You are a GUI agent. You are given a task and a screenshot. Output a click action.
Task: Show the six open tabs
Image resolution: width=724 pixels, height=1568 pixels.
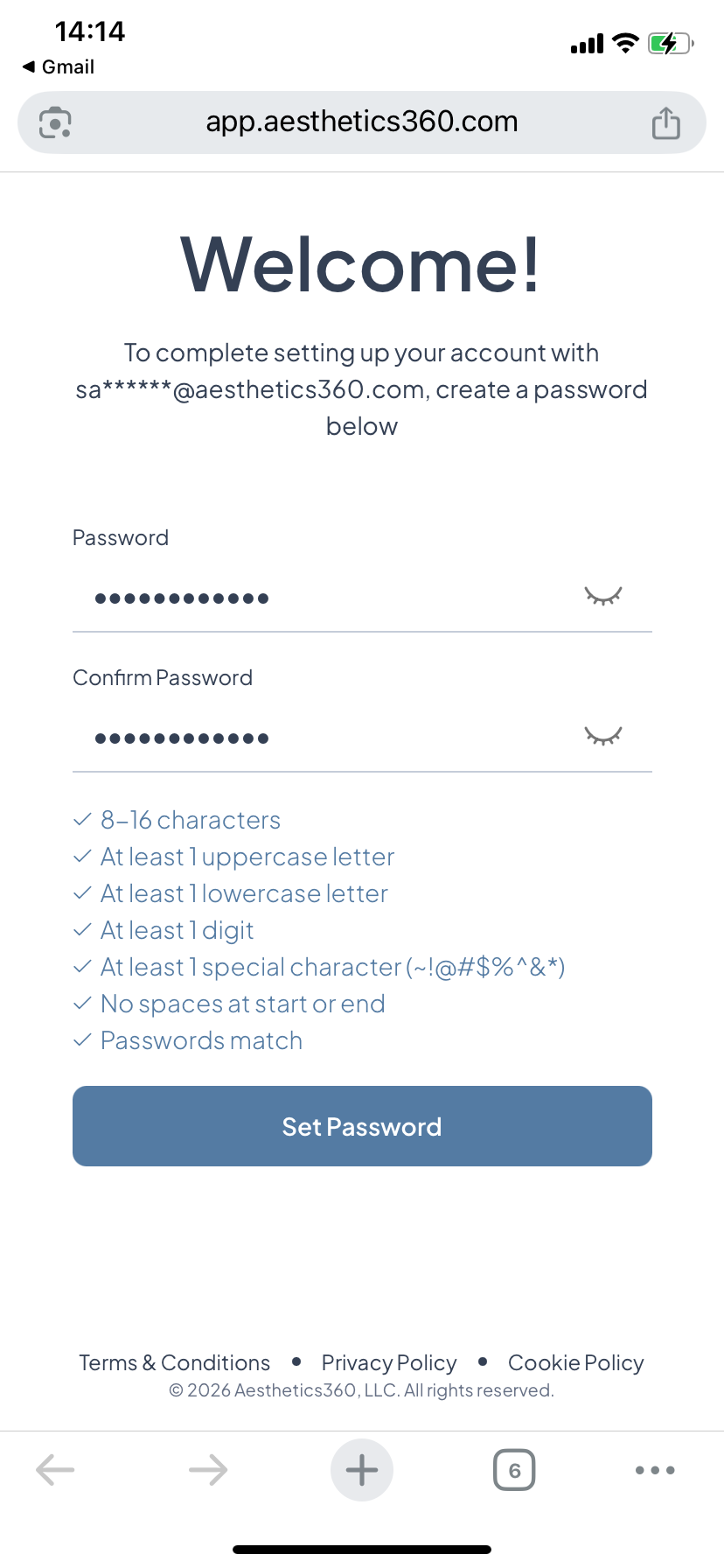pos(514,1470)
